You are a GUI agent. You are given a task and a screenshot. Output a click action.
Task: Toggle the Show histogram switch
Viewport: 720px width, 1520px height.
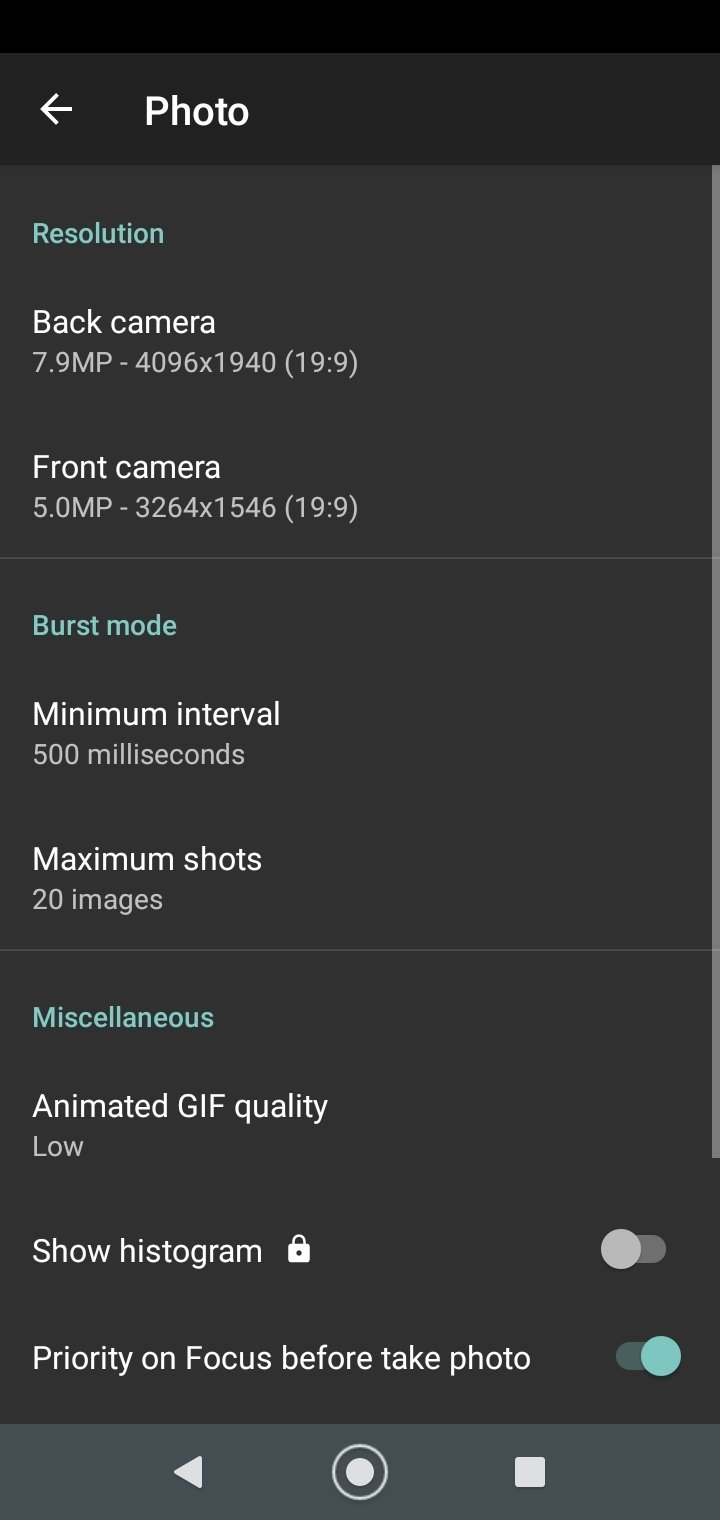click(634, 1250)
